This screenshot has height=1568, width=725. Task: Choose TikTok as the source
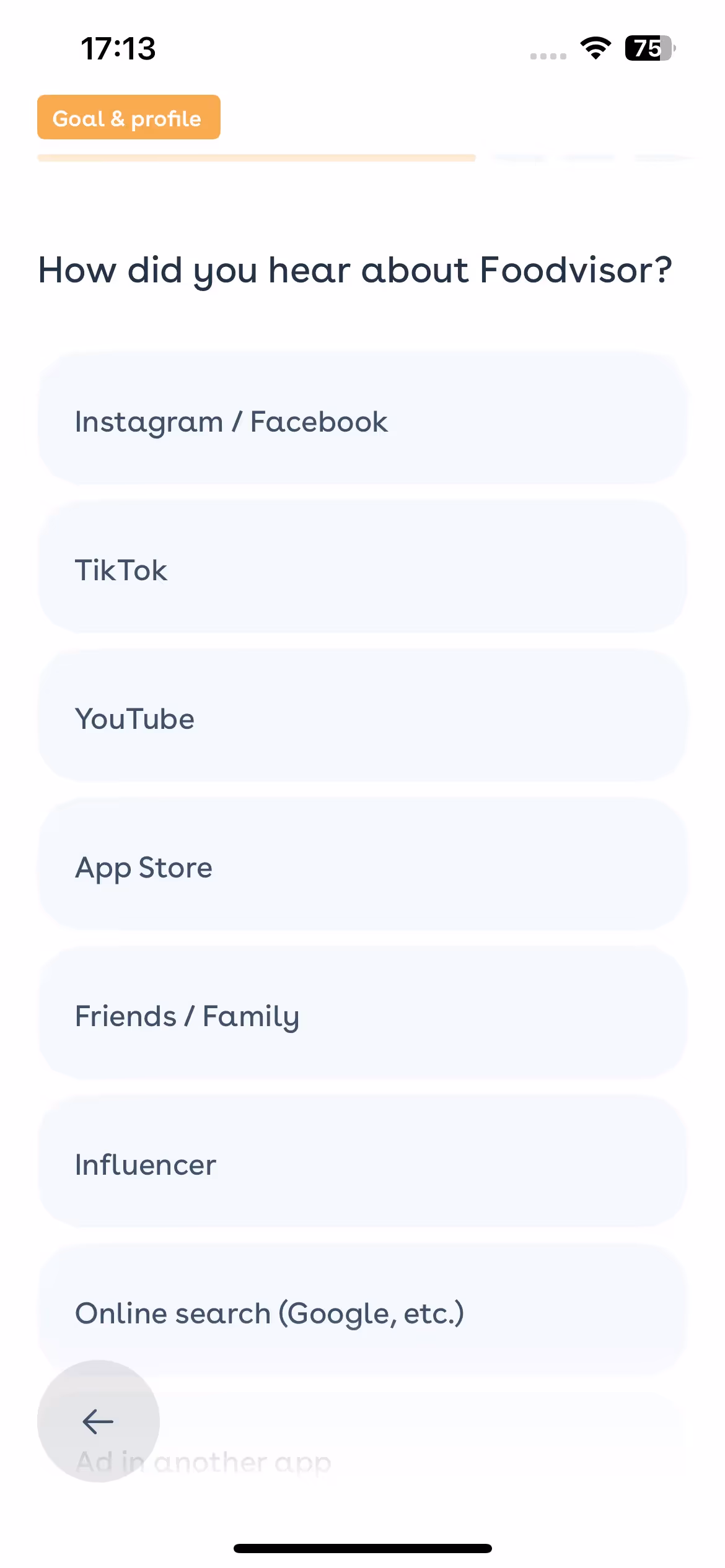(362, 570)
